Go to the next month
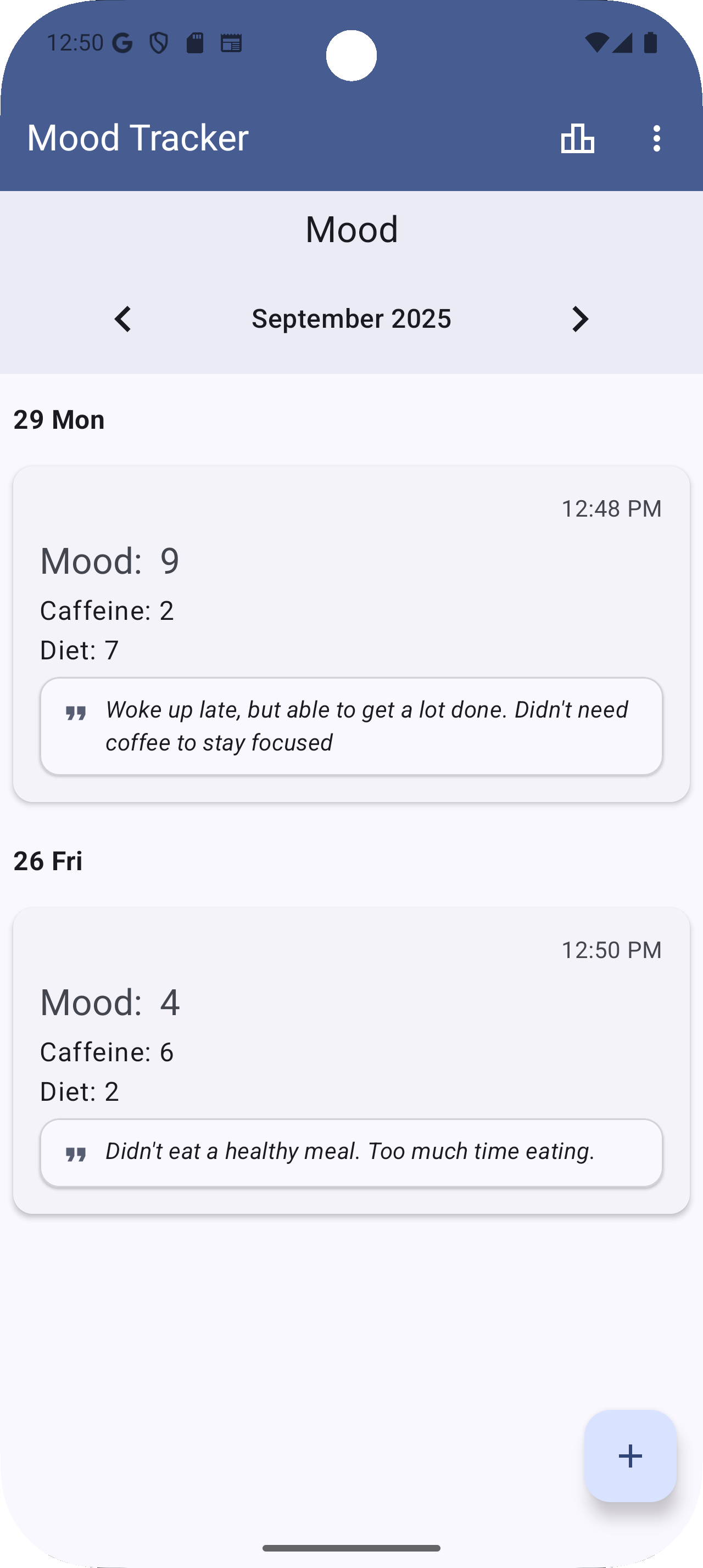The width and height of the screenshot is (703, 1568). click(x=580, y=319)
